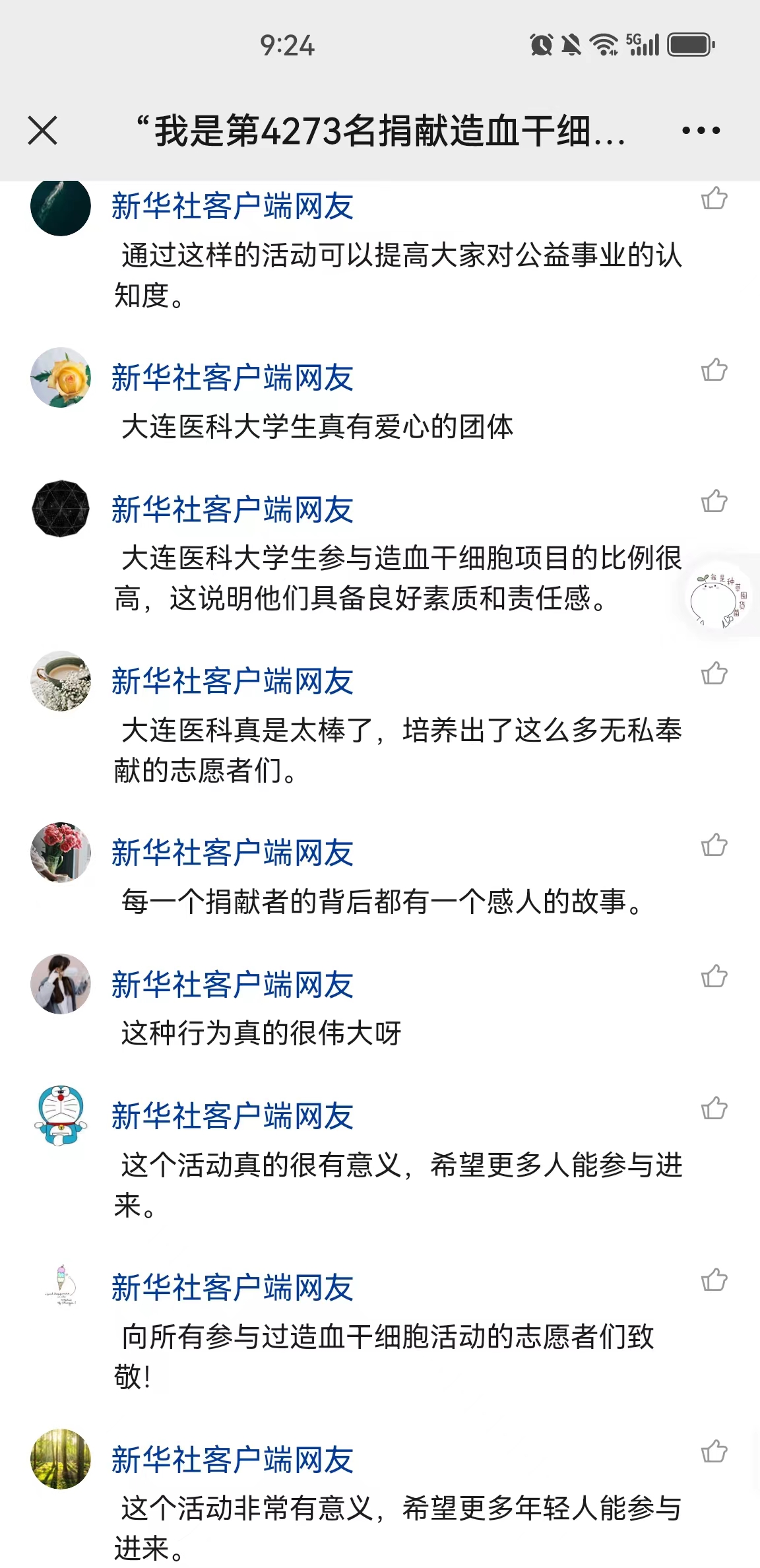Like the comment 大连医科真是太棒了
The image size is (760, 1568).
(x=714, y=673)
